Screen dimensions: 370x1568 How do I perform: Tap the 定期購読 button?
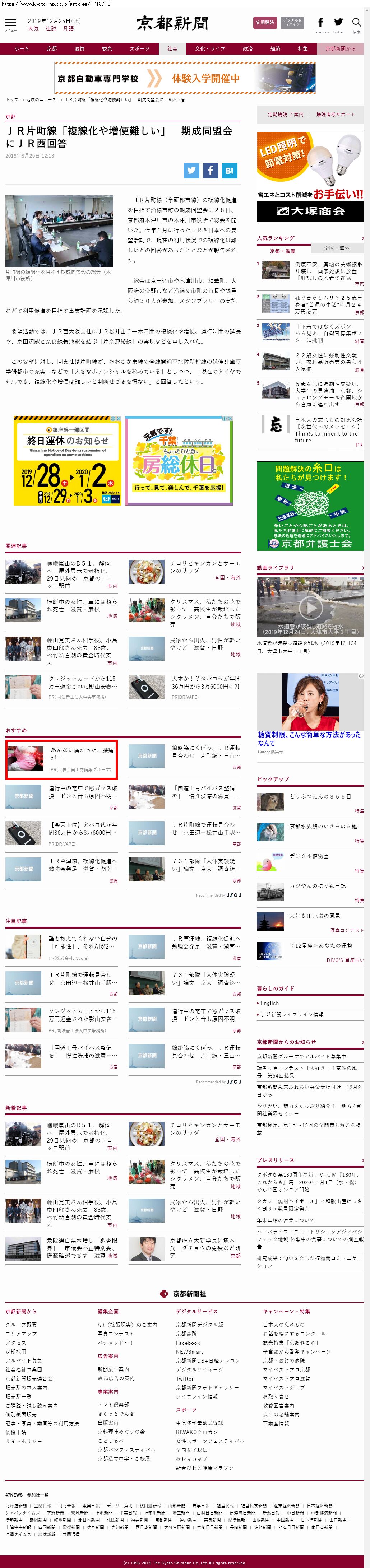coord(265,23)
